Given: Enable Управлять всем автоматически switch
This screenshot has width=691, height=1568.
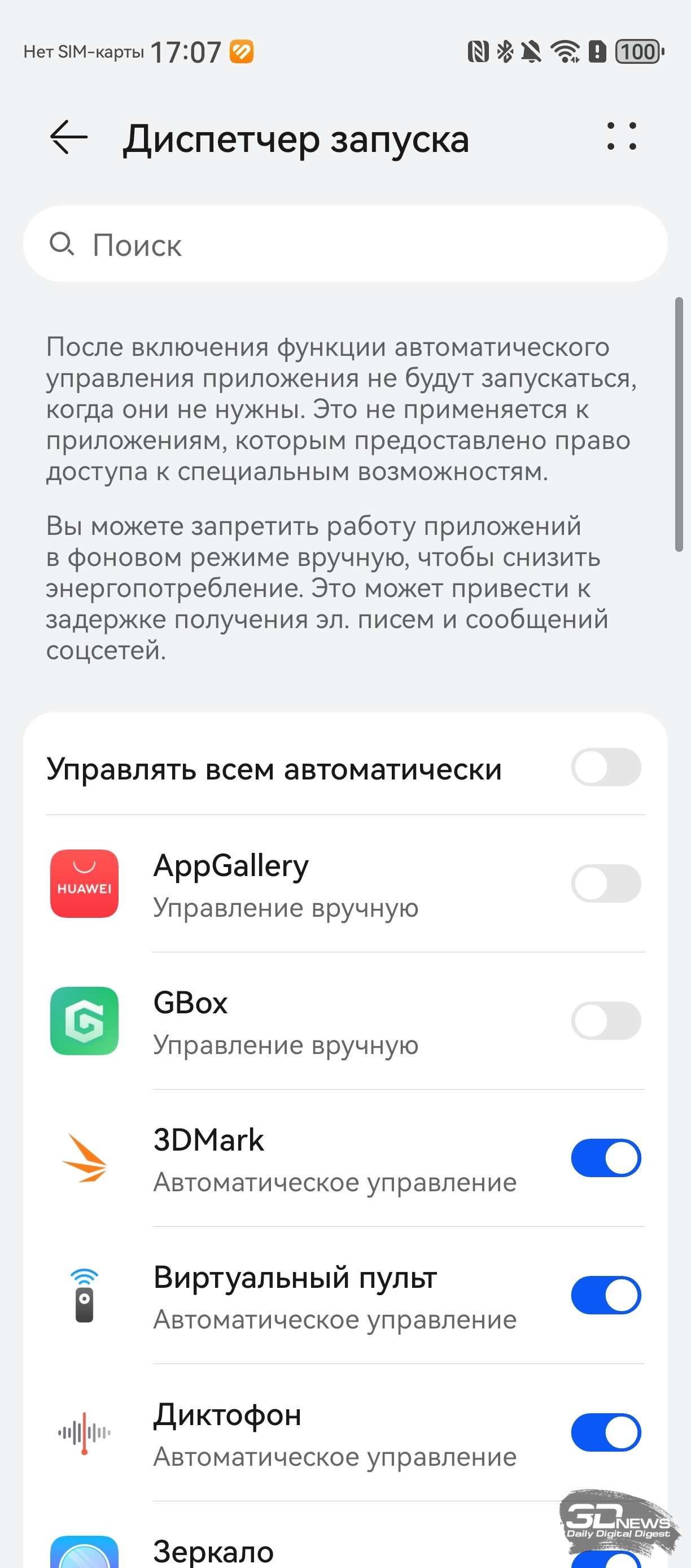Looking at the screenshot, I should 605,767.
